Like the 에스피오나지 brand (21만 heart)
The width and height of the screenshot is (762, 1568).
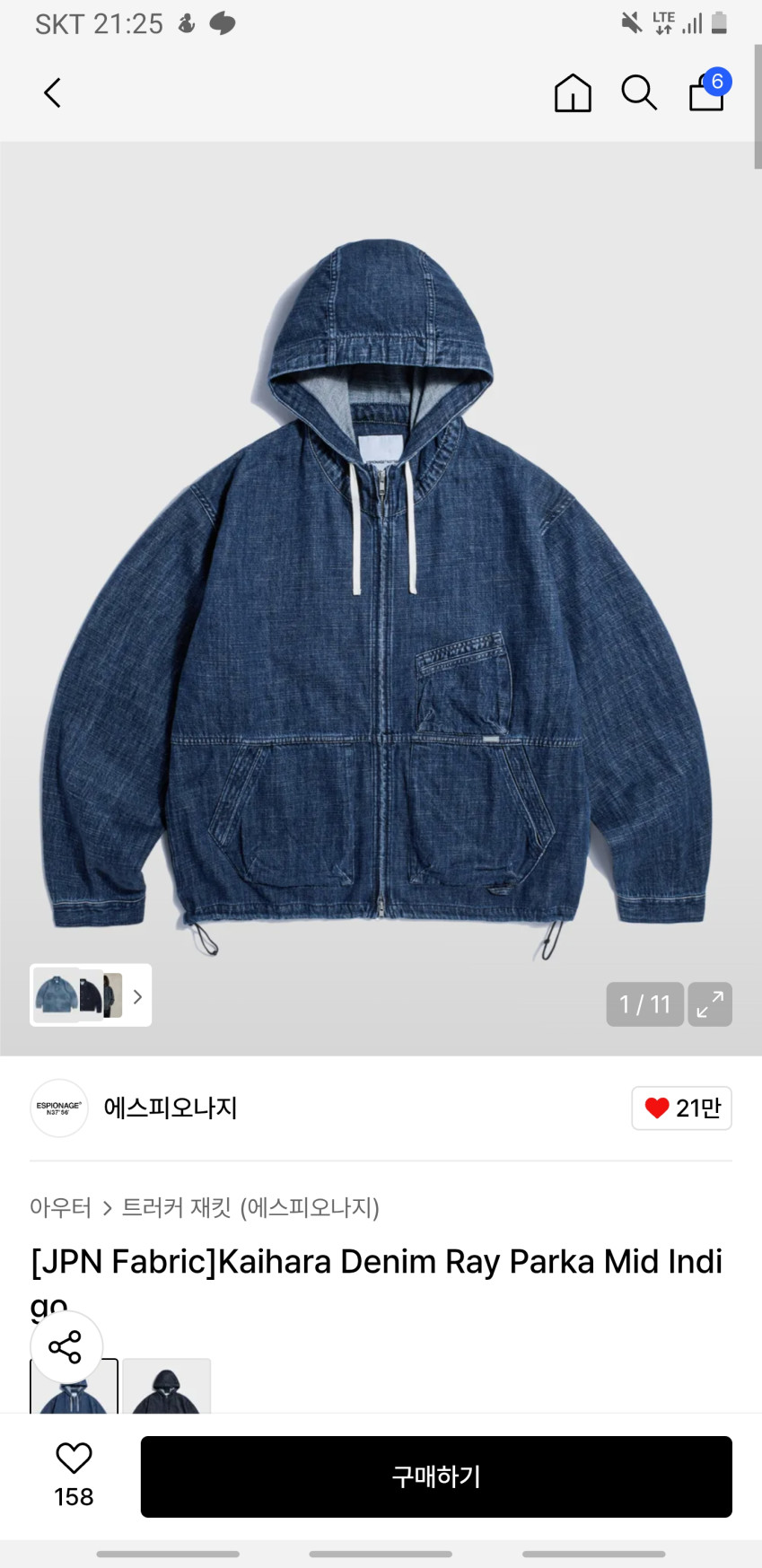click(x=681, y=1108)
